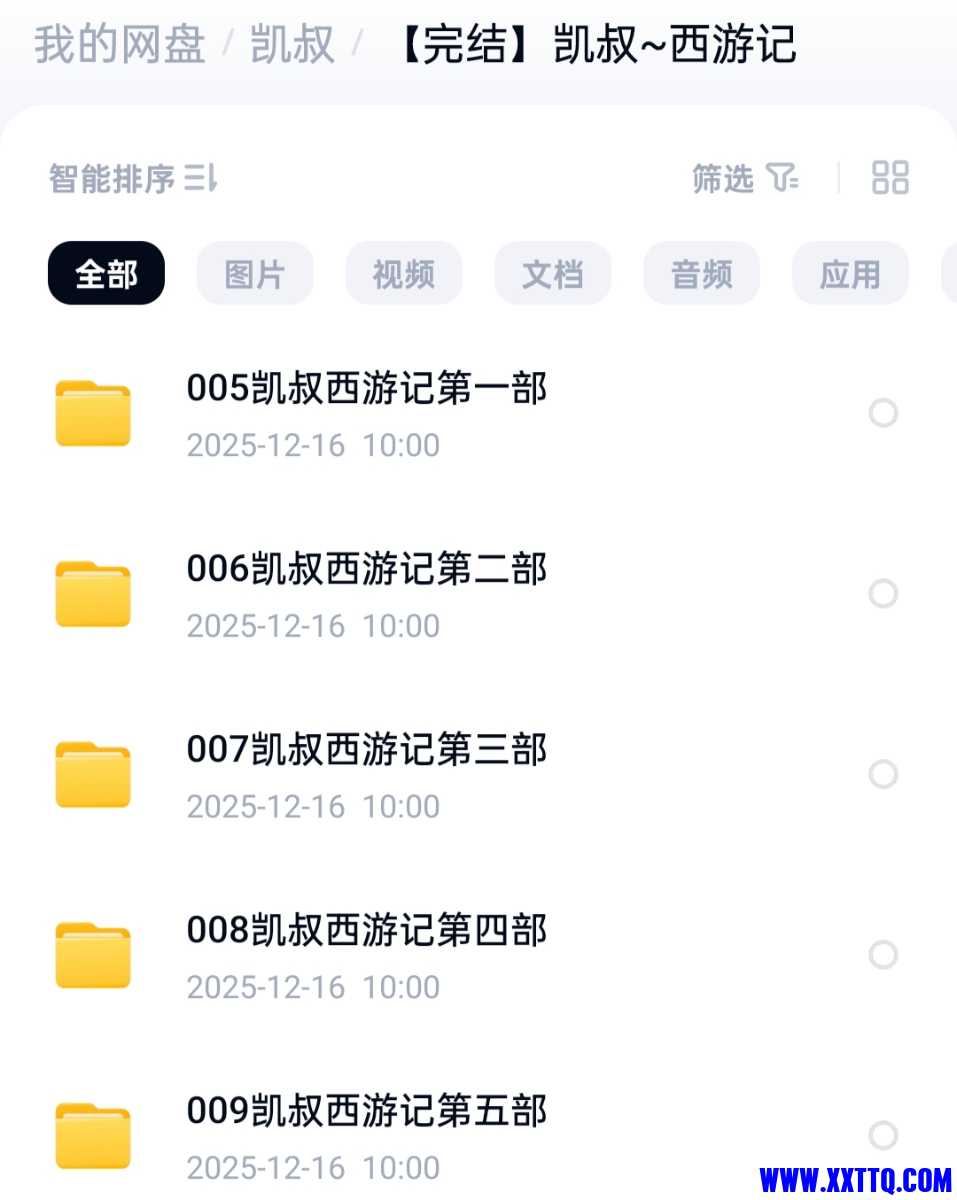The image size is (957, 1200).
Task: Tick the select circle for 005凯叔西游记第一部
Action: [x=883, y=413]
